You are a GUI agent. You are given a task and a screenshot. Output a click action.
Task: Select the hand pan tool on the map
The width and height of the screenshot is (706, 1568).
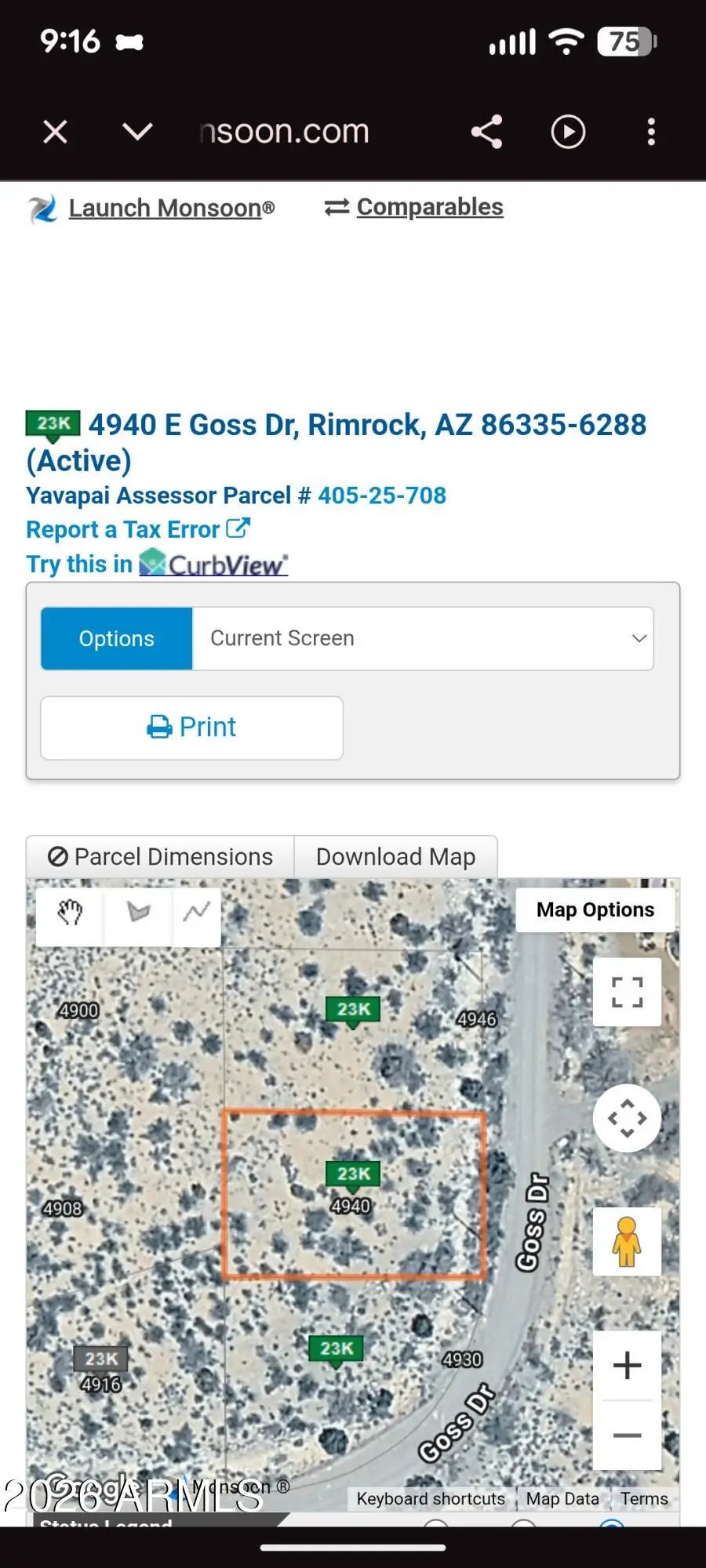pyautogui.click(x=70, y=912)
